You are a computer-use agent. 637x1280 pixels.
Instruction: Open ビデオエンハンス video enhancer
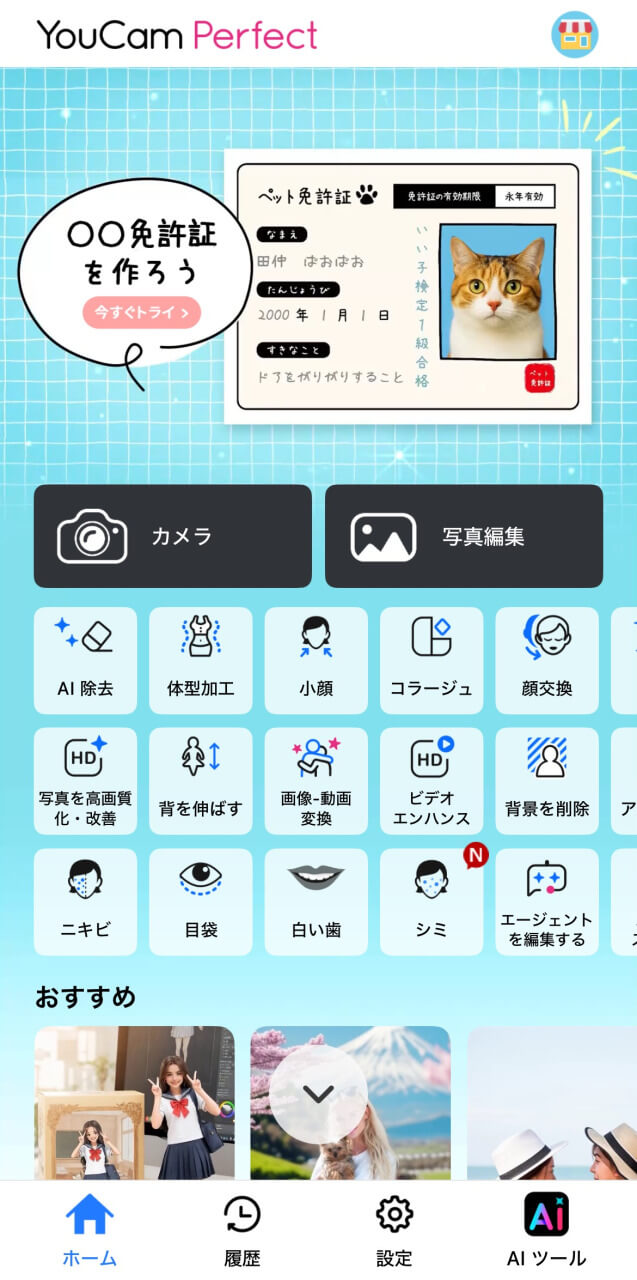tap(431, 781)
